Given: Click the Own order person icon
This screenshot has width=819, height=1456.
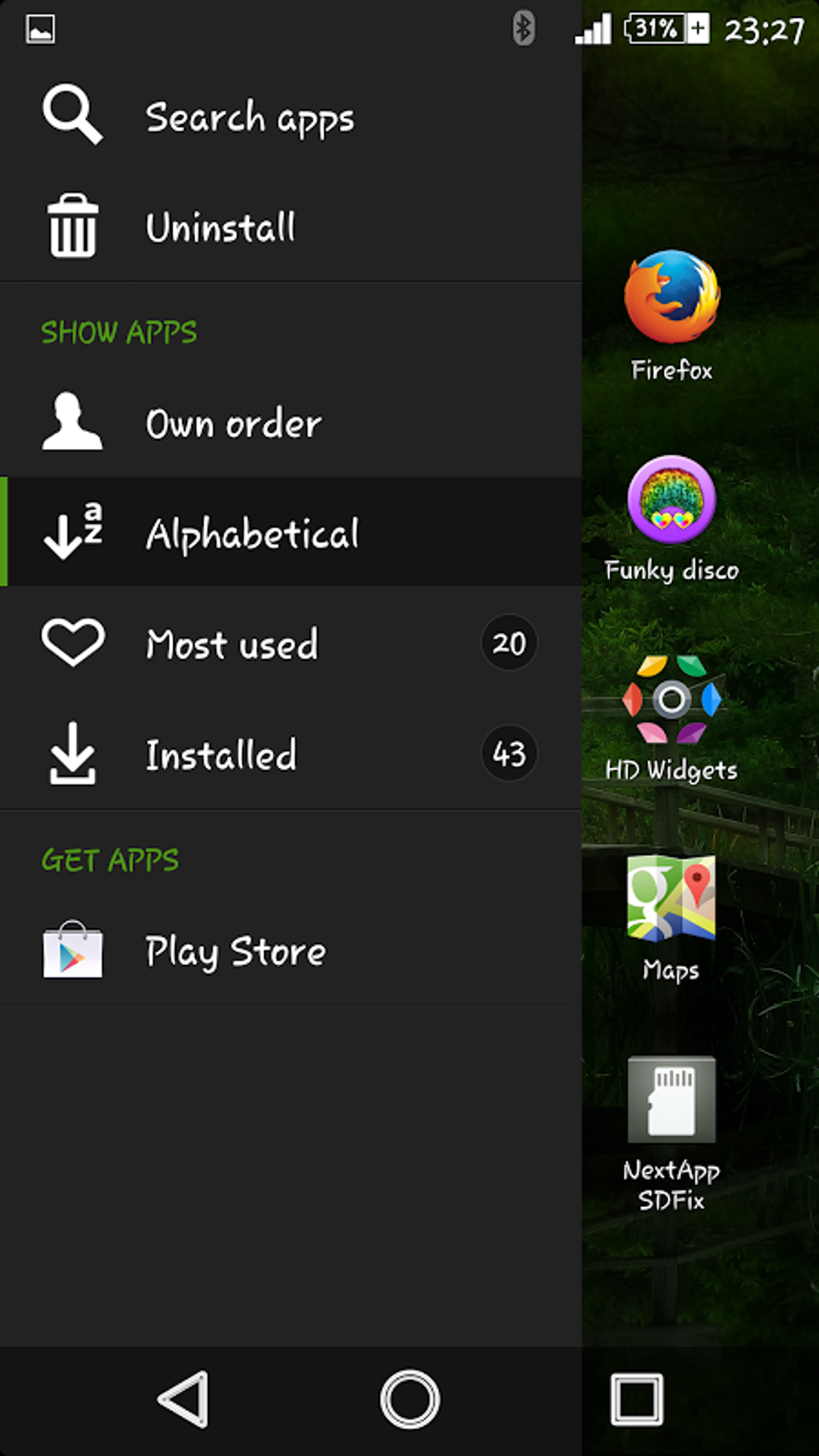Looking at the screenshot, I should [72, 422].
